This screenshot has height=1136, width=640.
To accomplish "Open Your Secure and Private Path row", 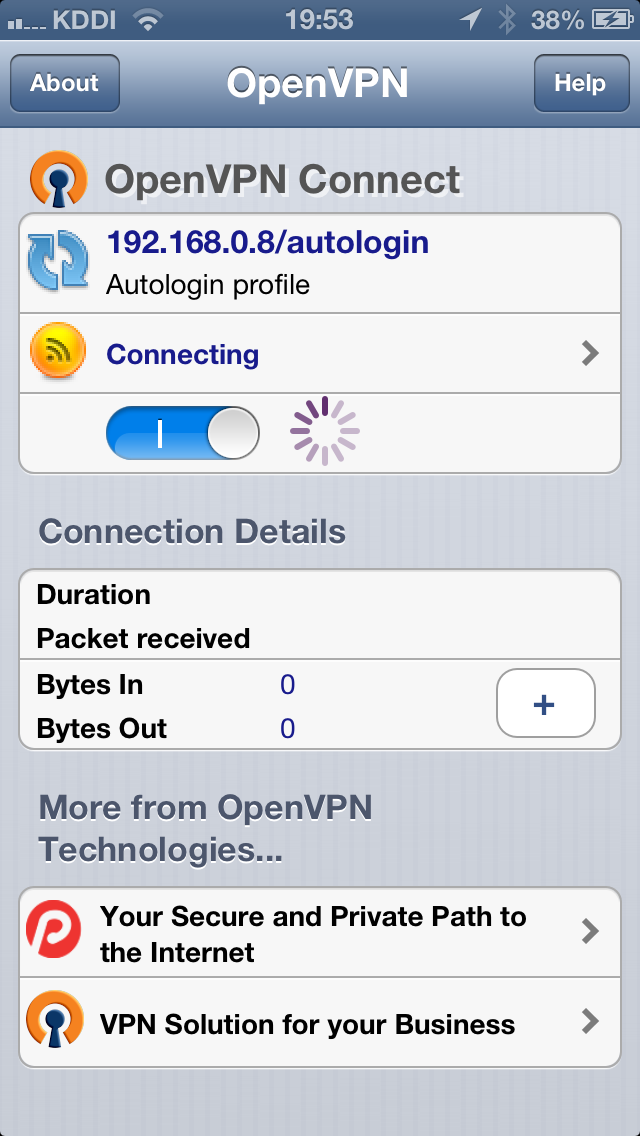I will click(x=320, y=932).
